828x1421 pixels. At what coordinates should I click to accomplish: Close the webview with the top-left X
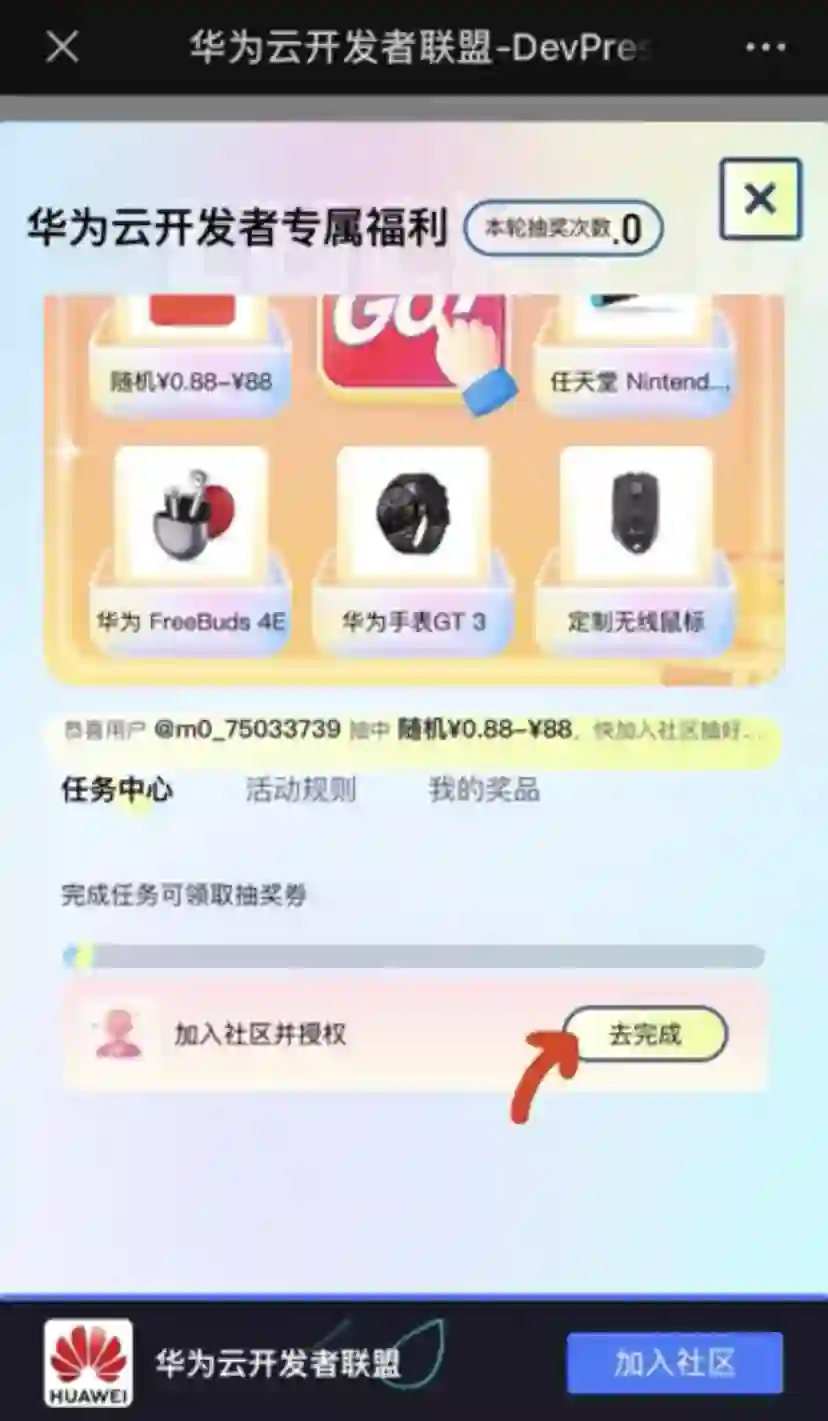(x=62, y=47)
